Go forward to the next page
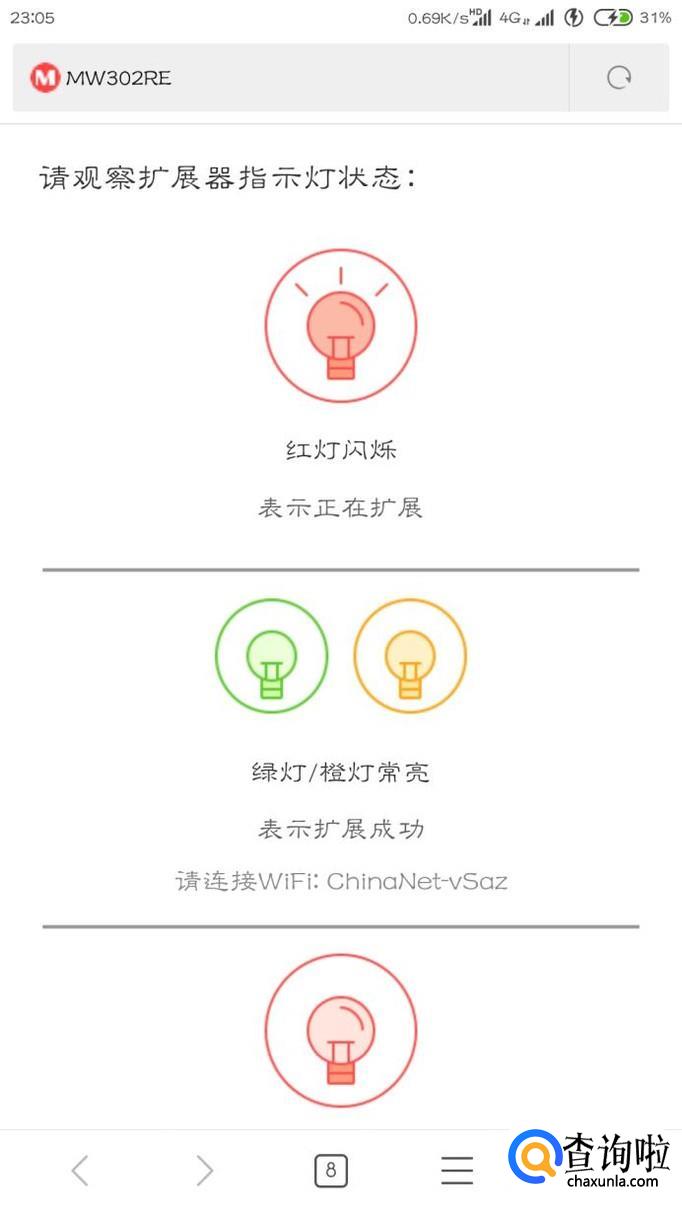This screenshot has width=682, height=1212. point(204,1170)
